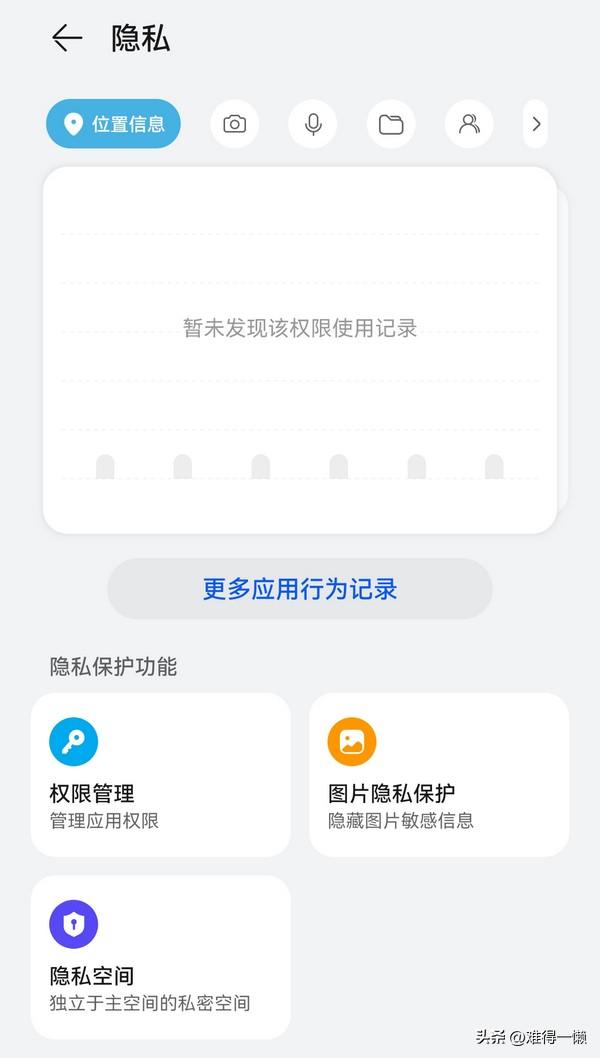
Task: Enter the 隐私空间 feature
Action: pyautogui.click(x=160, y=957)
